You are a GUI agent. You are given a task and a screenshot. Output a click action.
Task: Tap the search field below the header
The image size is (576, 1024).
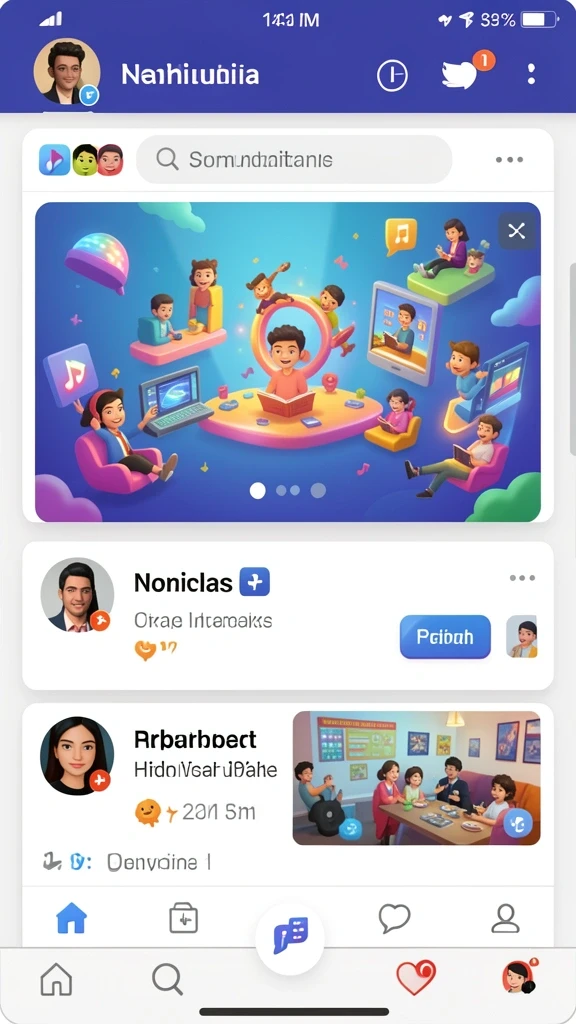(x=294, y=159)
